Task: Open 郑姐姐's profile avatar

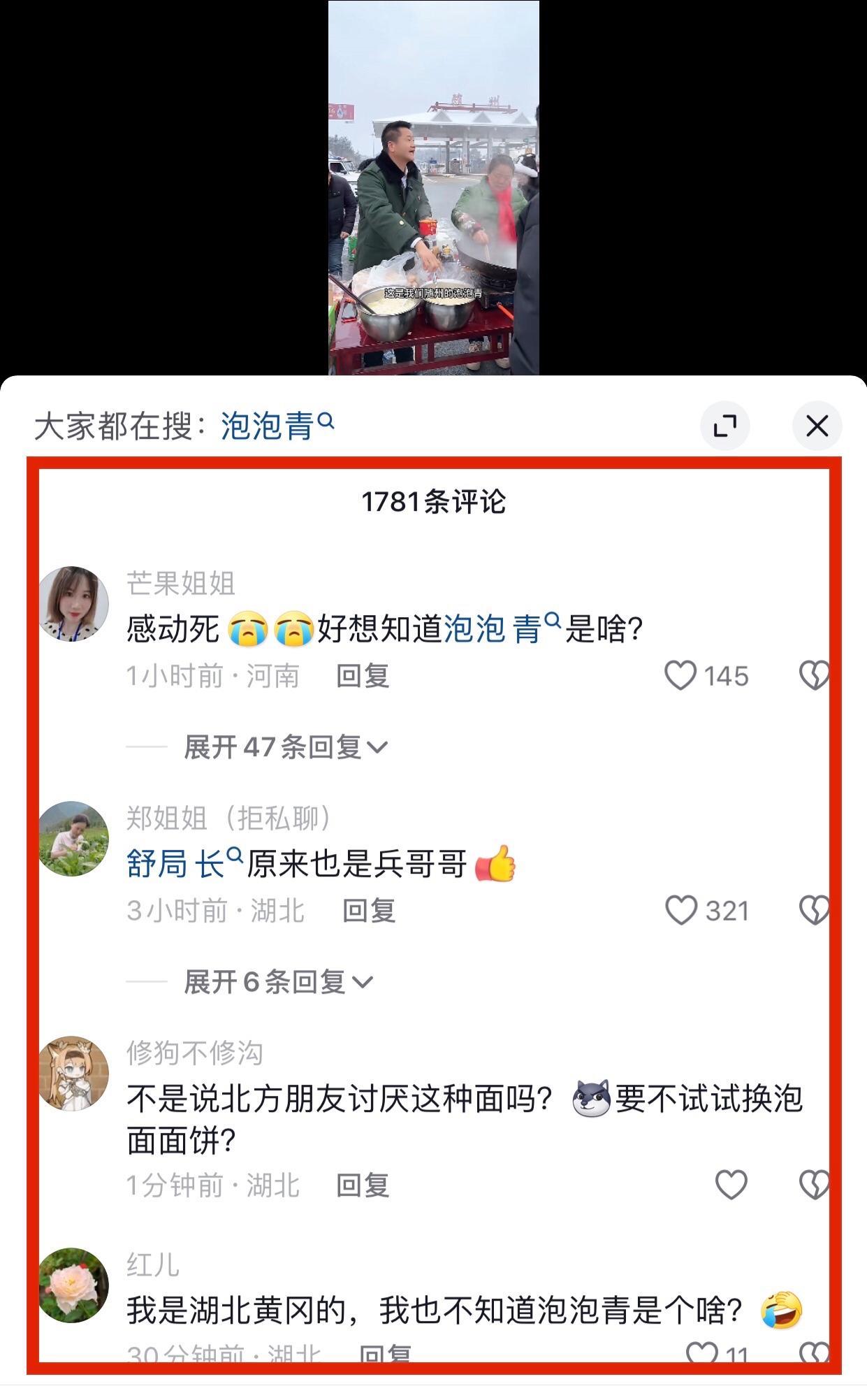Action: point(73,839)
